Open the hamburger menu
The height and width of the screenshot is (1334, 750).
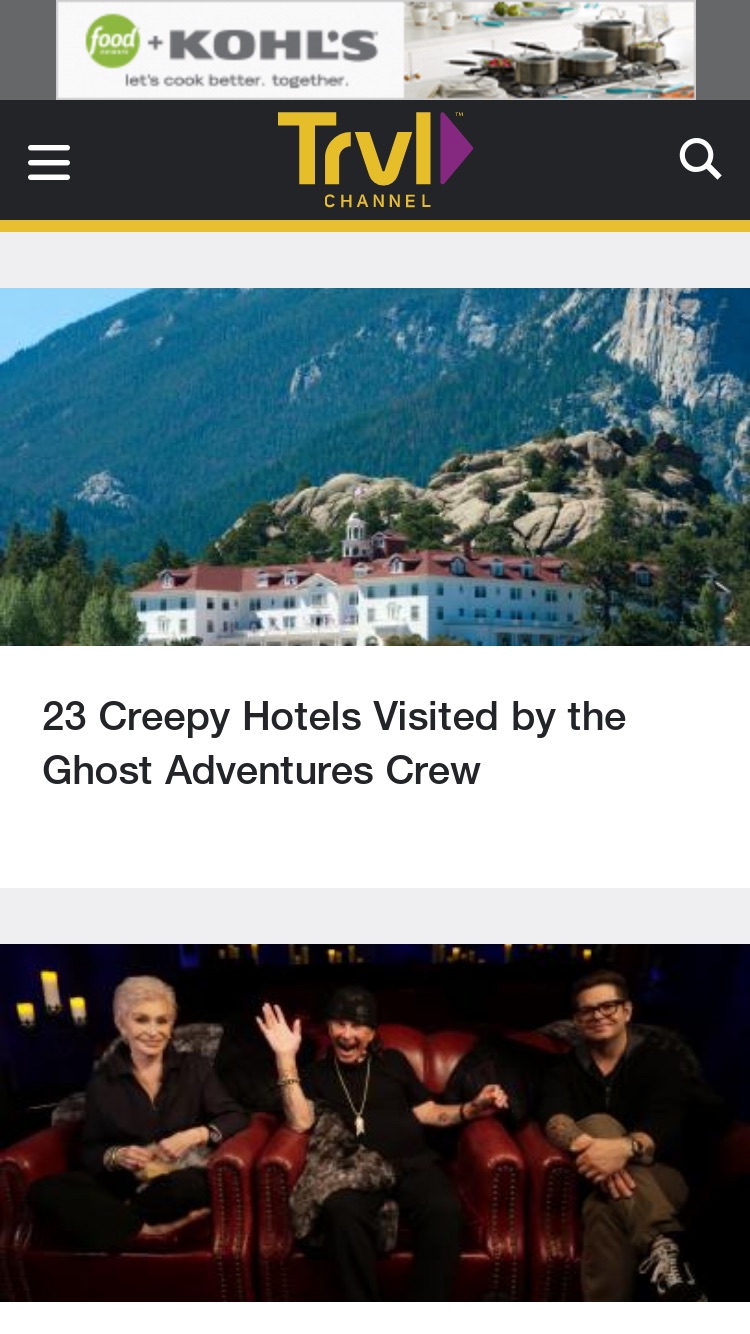click(x=49, y=162)
